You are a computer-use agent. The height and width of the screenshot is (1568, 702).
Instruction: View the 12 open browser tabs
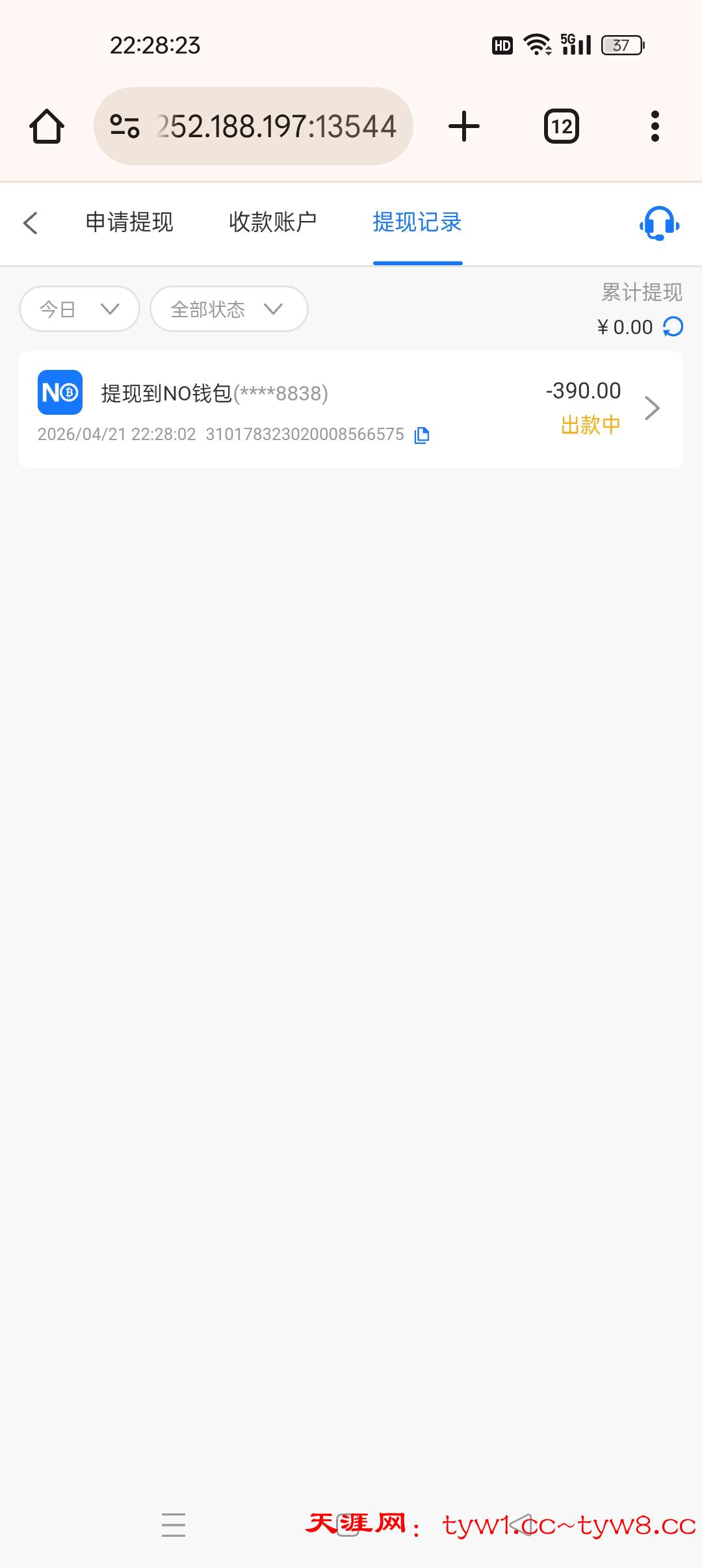[x=562, y=126]
